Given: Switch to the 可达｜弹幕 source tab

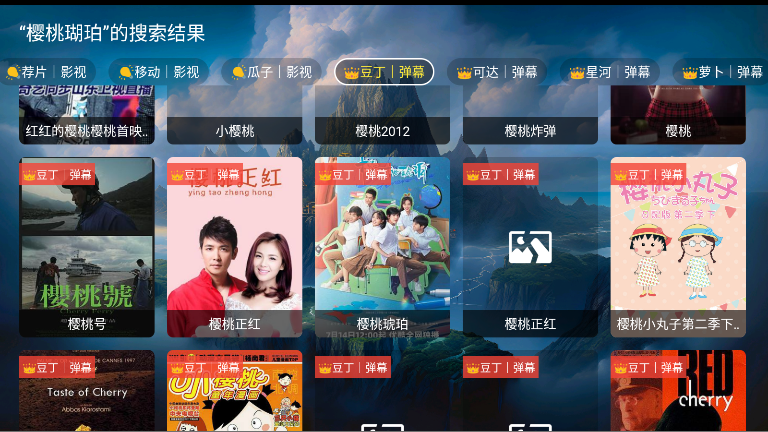Looking at the screenshot, I should (497, 72).
